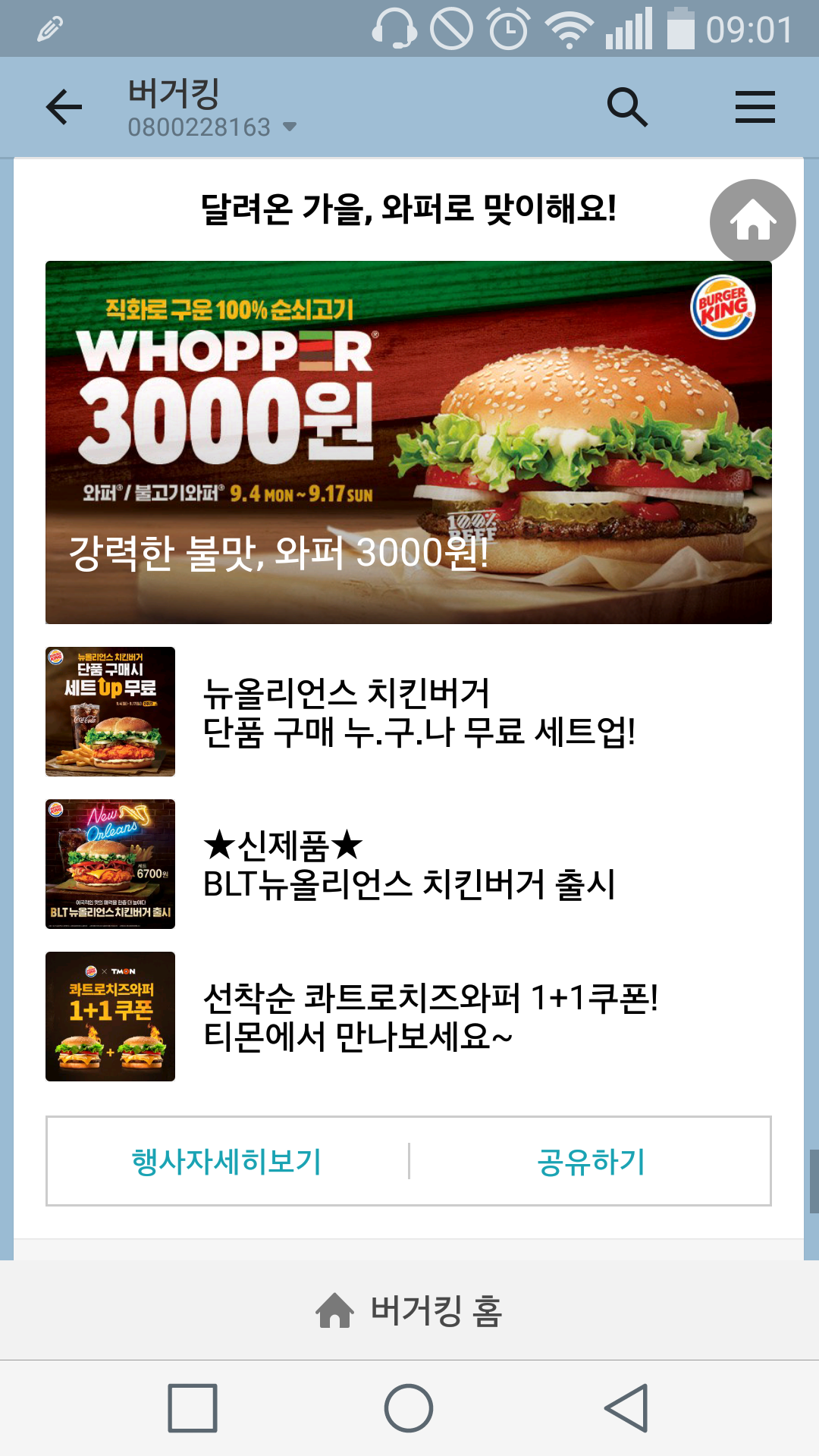Go back using the top arrow

tap(64, 106)
